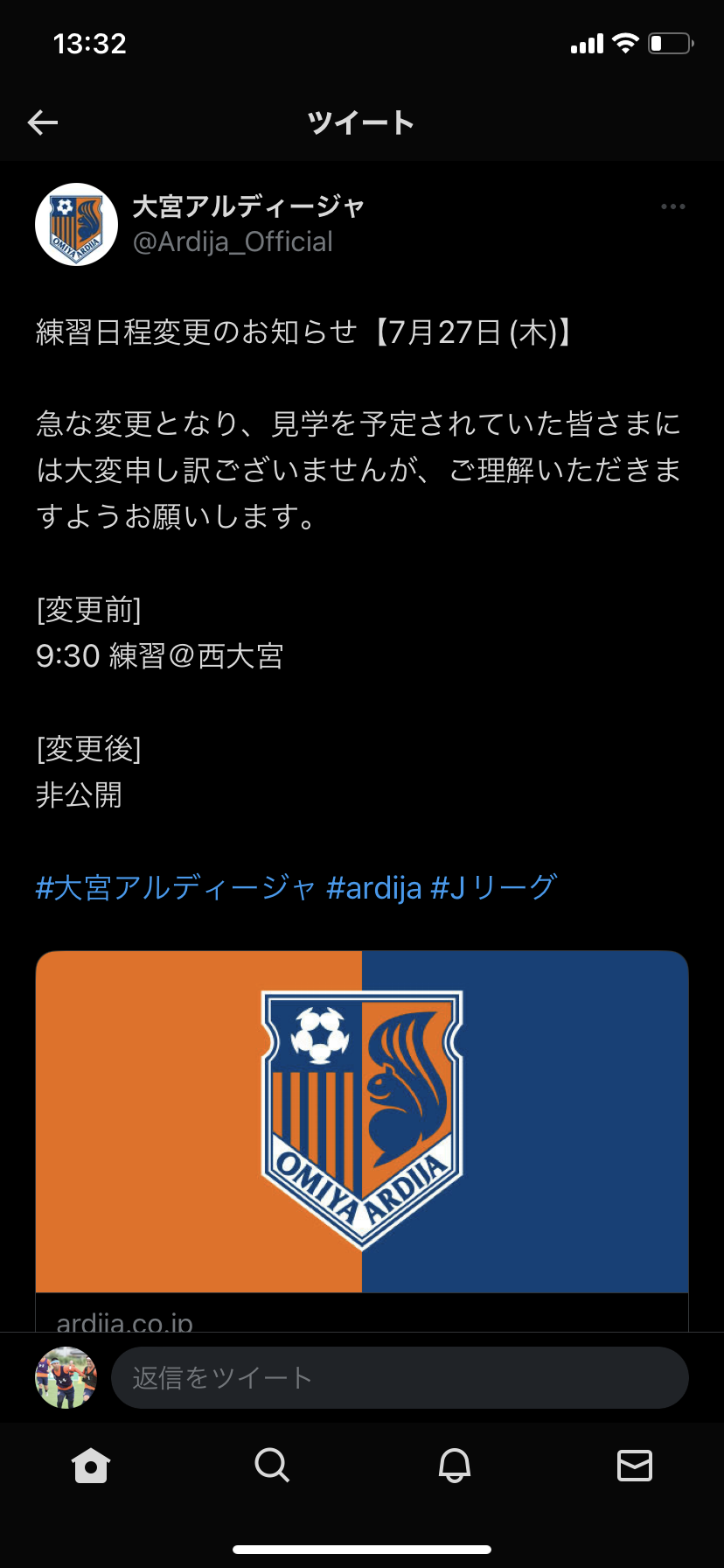Switch to the Home tab
The height and width of the screenshot is (1568, 724).
click(x=91, y=1465)
